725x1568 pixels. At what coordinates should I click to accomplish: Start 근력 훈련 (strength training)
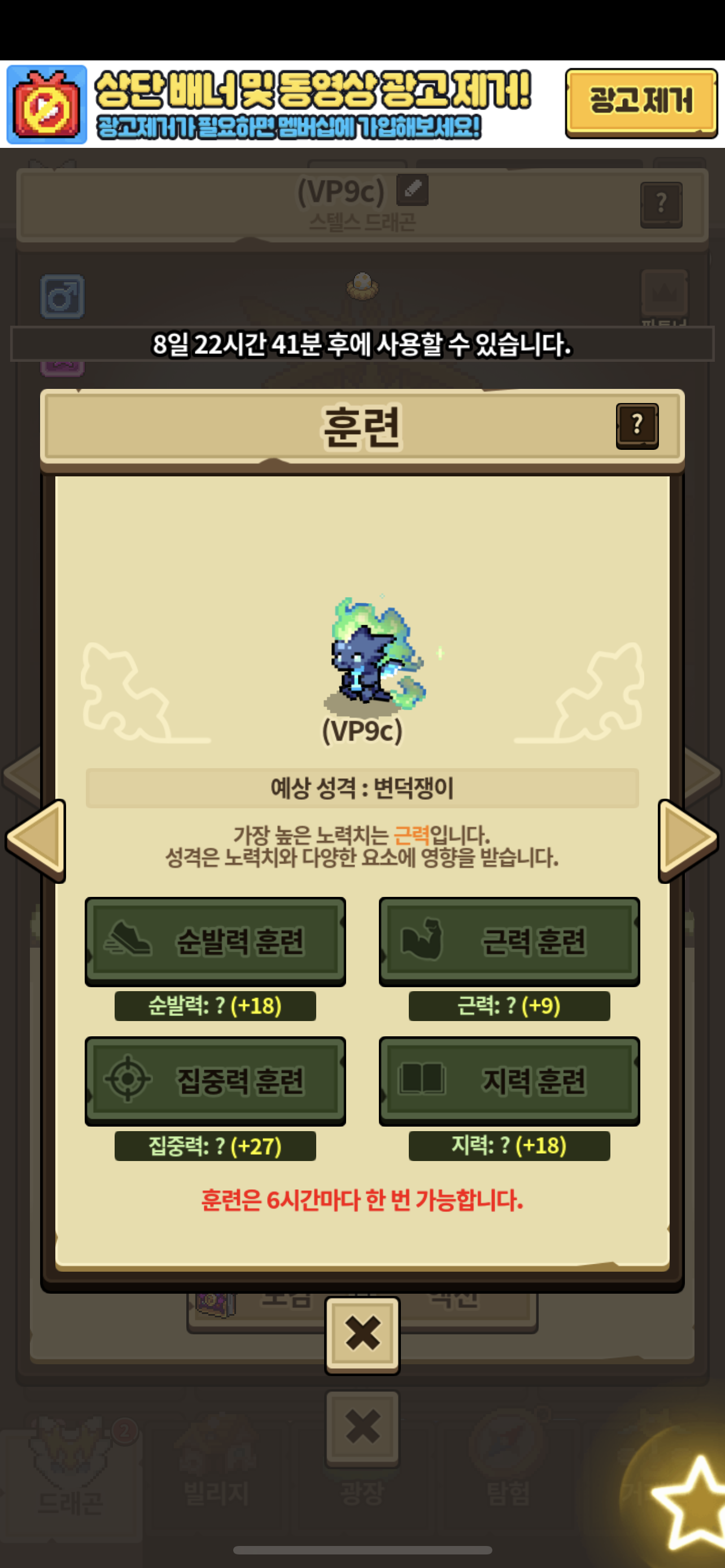[x=509, y=941]
